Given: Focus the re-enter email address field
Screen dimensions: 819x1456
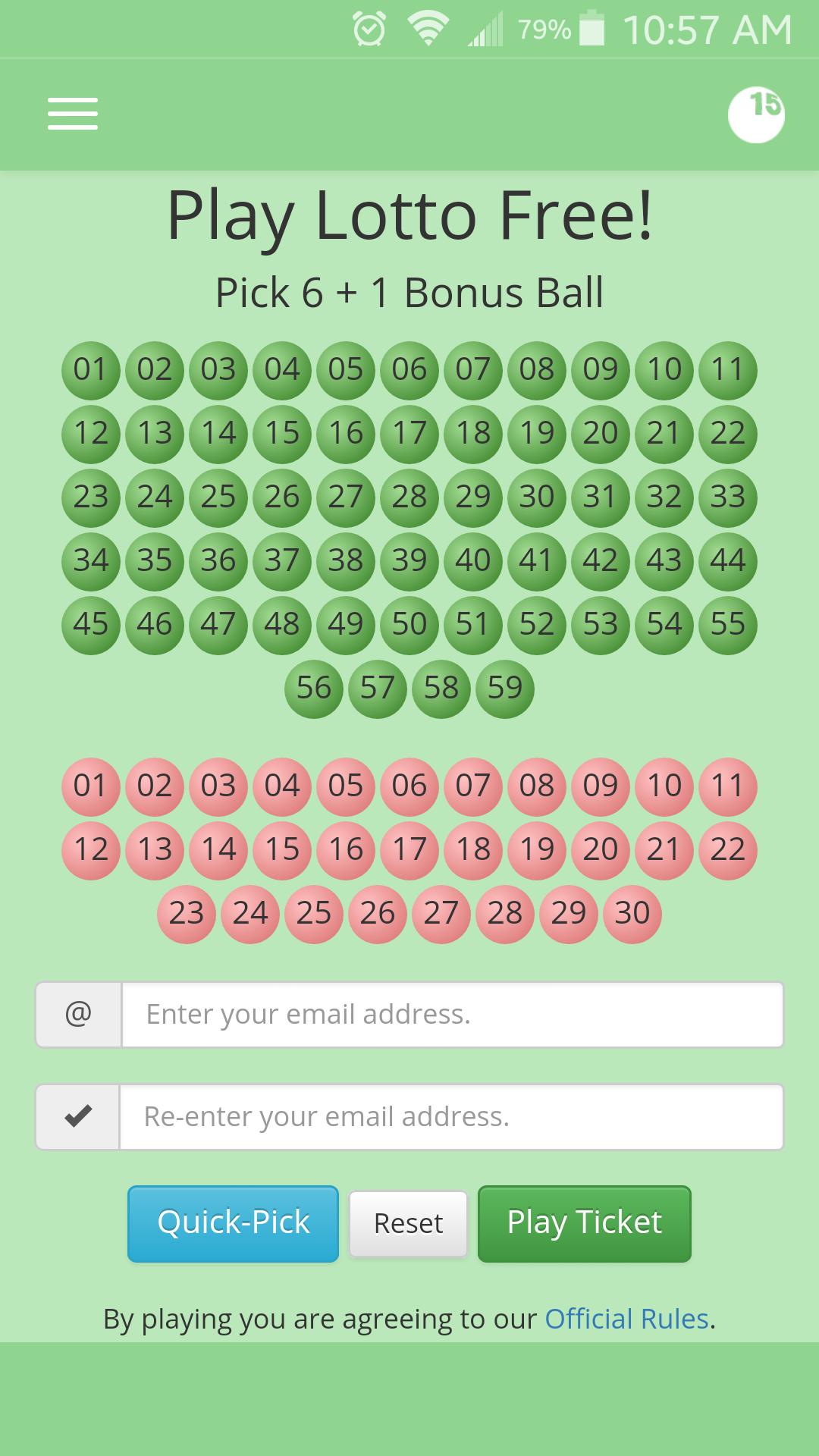Looking at the screenshot, I should [x=451, y=1117].
